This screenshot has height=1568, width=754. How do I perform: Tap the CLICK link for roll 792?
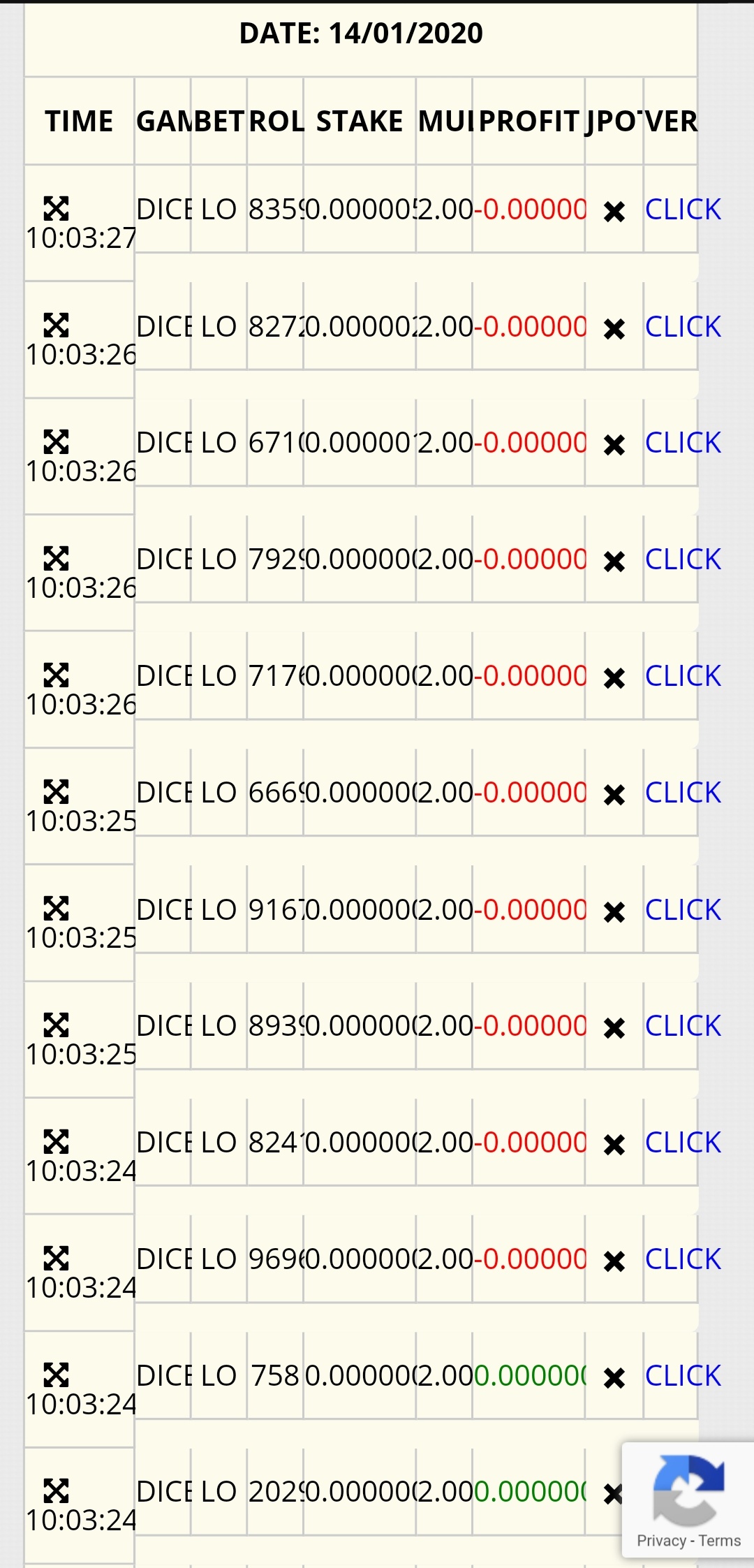click(683, 559)
